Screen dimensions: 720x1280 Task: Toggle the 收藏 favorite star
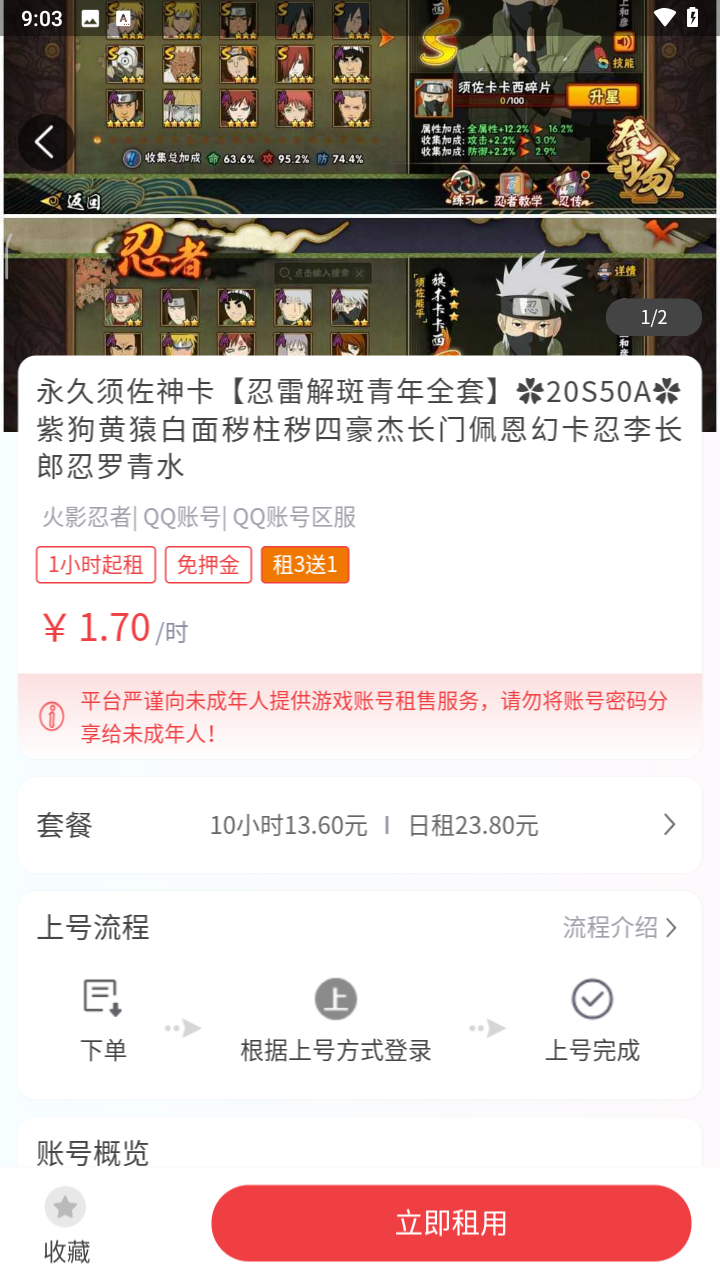pos(65,1207)
